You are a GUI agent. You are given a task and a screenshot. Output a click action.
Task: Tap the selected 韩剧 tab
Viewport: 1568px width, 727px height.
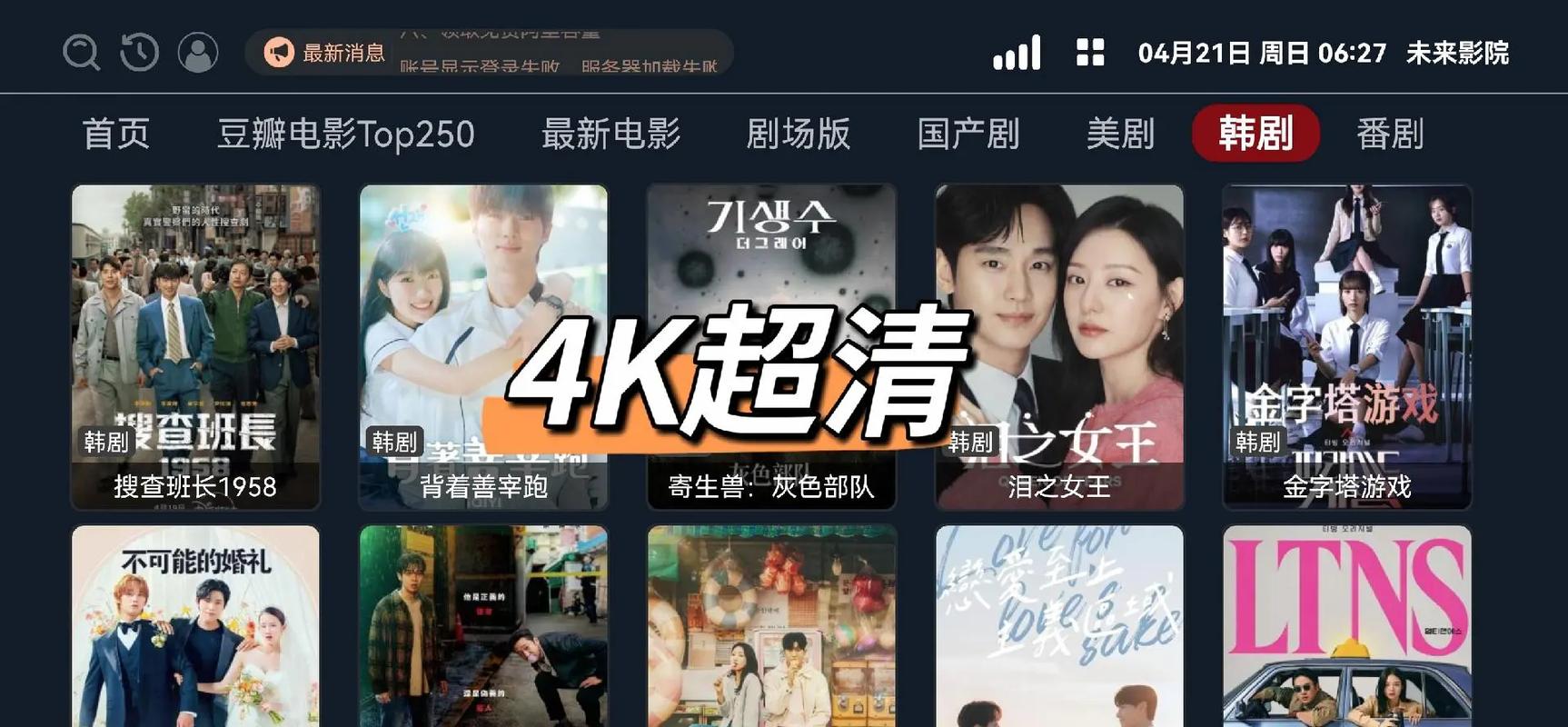click(x=1255, y=134)
